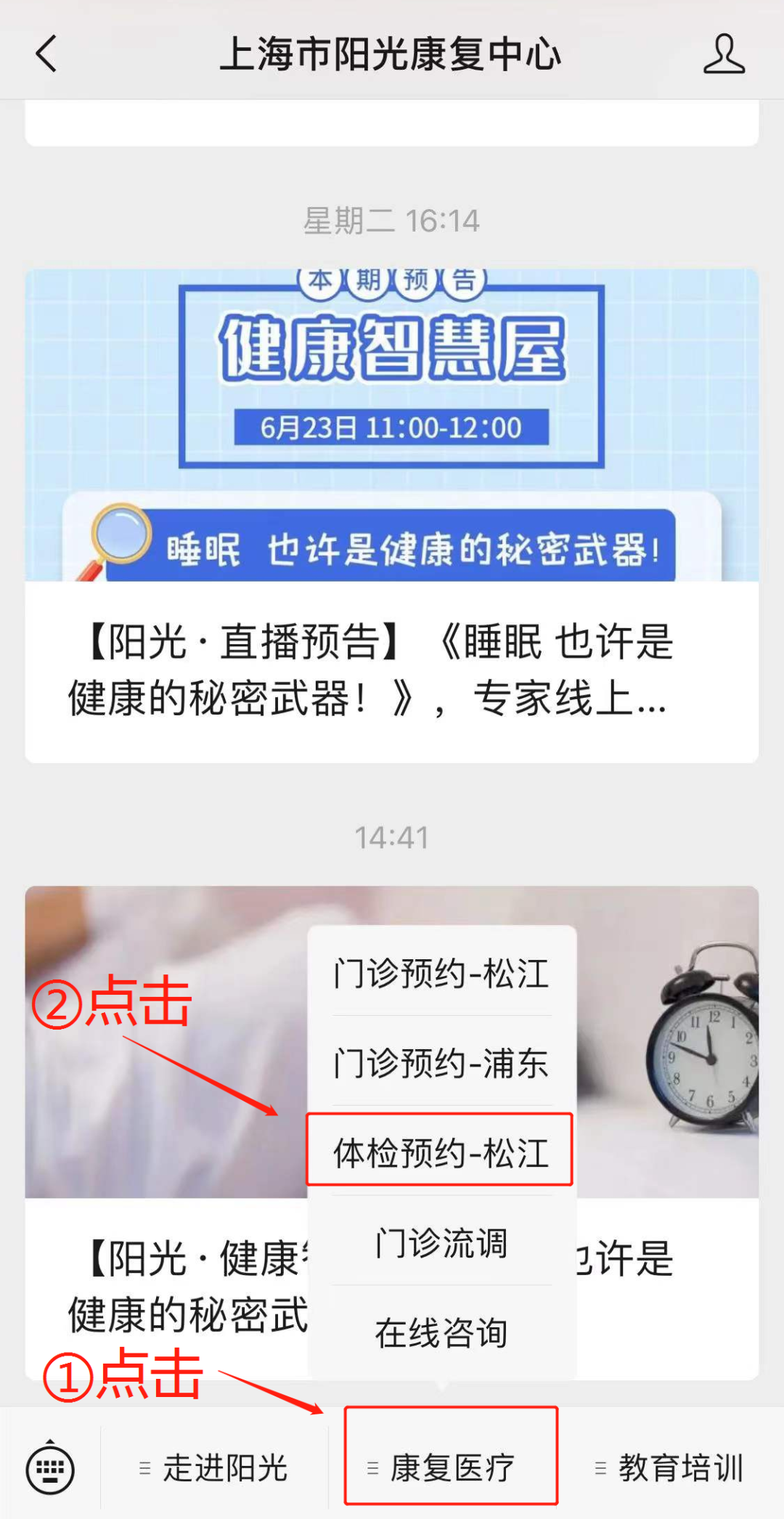The image size is (784, 1519).
Task: Open 门诊流调 from the popup menu
Action: tap(441, 1242)
